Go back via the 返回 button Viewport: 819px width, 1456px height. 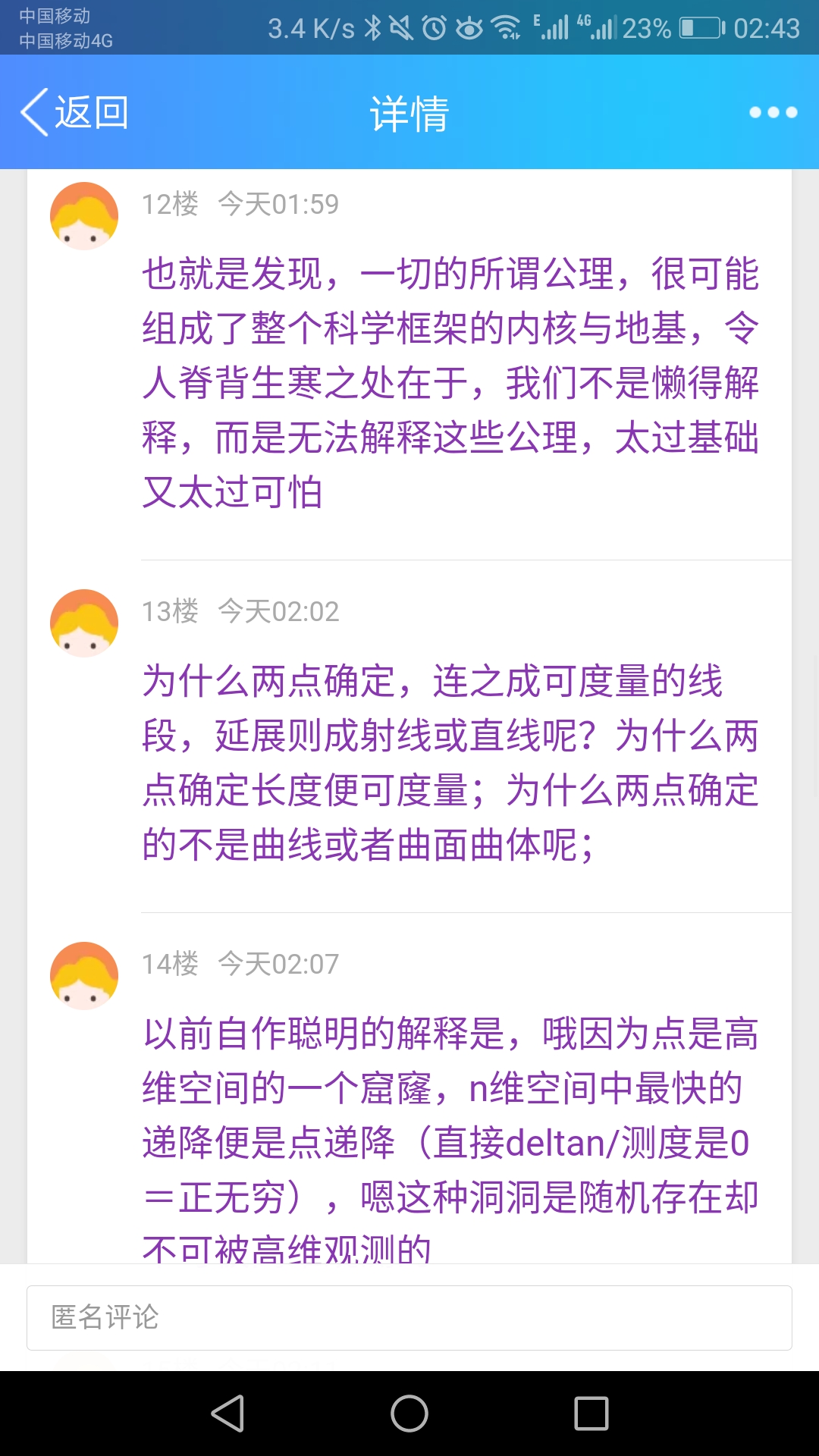point(74,112)
